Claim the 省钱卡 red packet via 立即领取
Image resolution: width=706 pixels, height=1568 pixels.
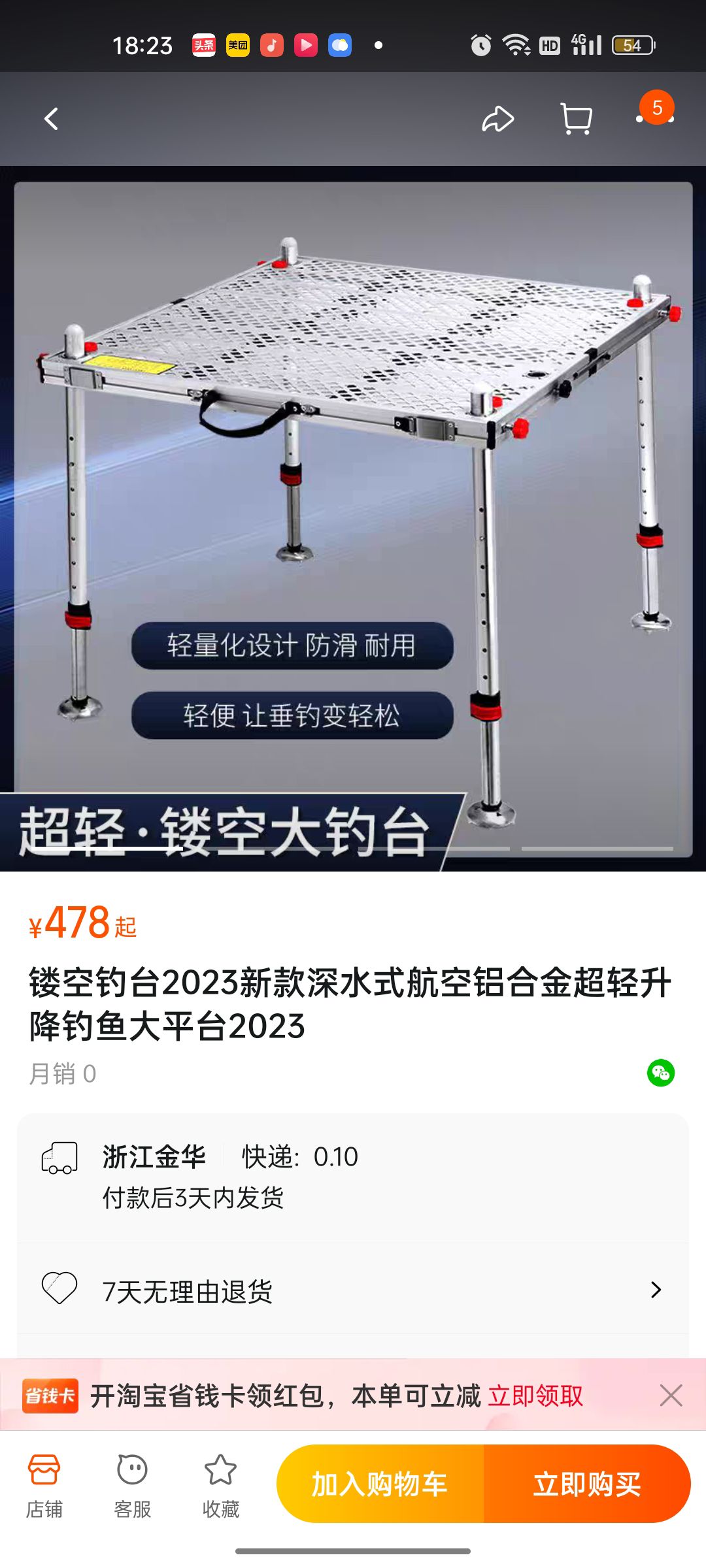pos(536,1396)
